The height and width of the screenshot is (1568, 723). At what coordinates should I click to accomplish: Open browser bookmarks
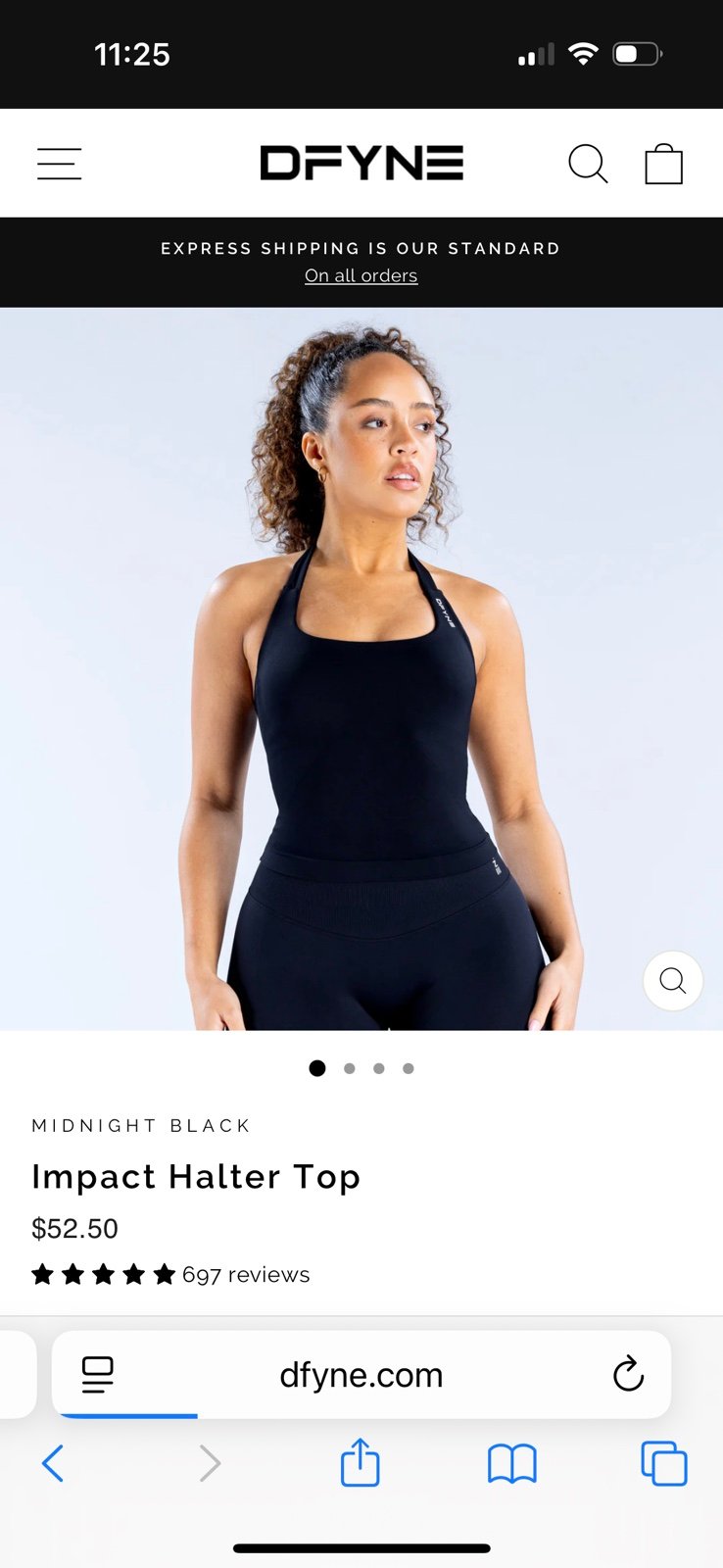pos(511,1464)
